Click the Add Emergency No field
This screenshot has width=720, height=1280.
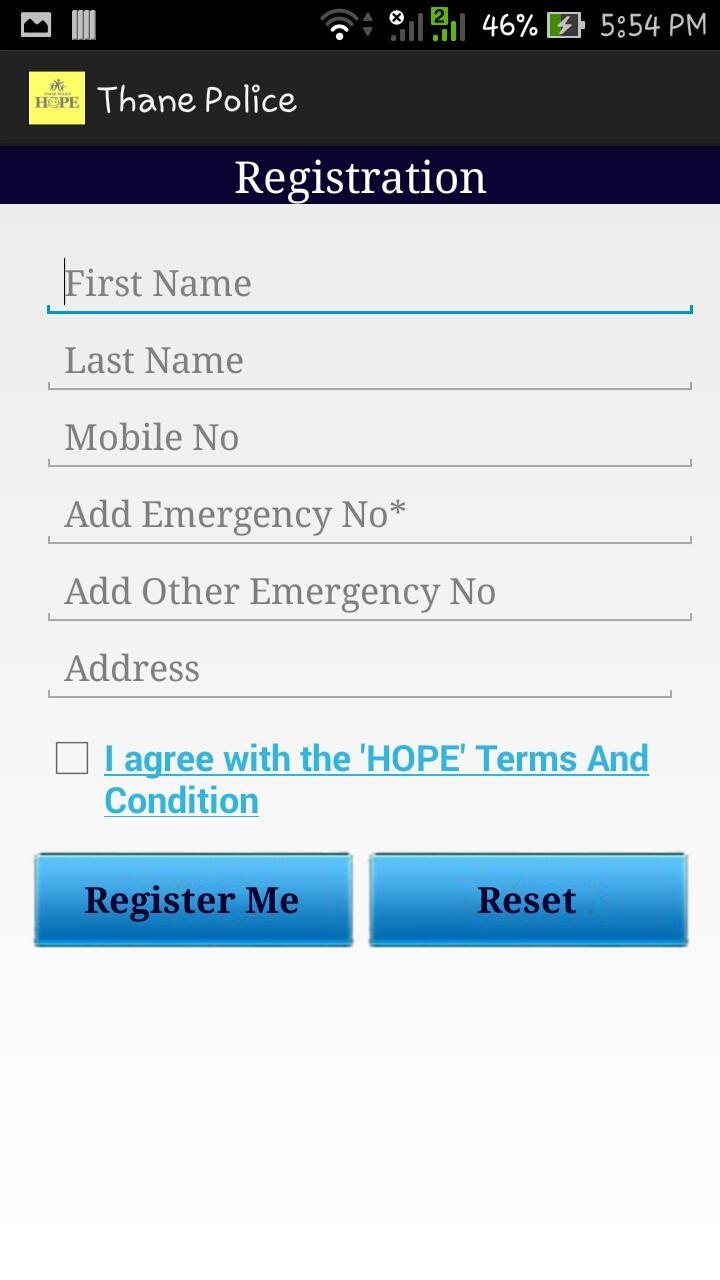click(x=370, y=514)
